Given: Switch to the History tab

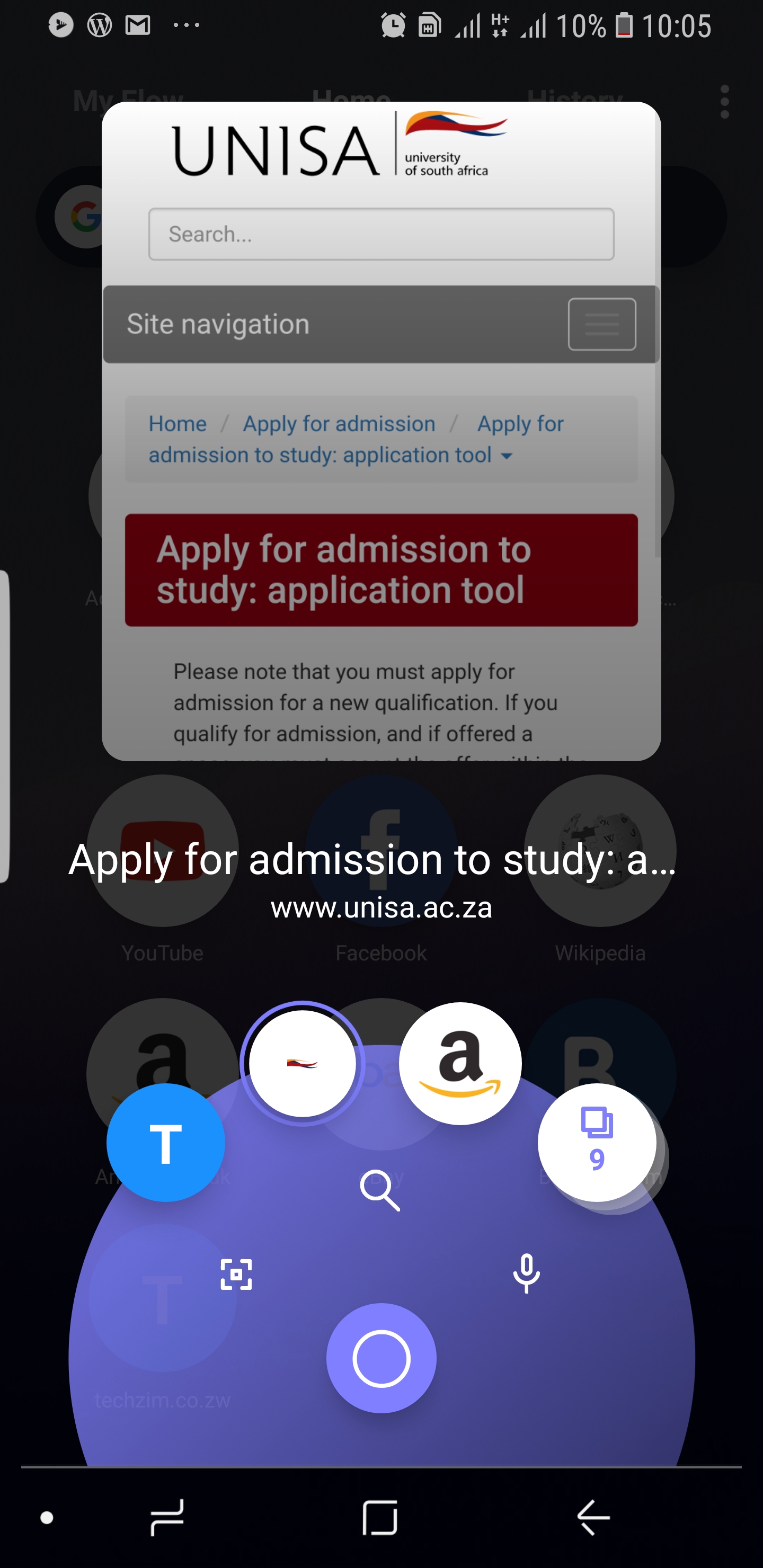Looking at the screenshot, I should [x=575, y=97].
